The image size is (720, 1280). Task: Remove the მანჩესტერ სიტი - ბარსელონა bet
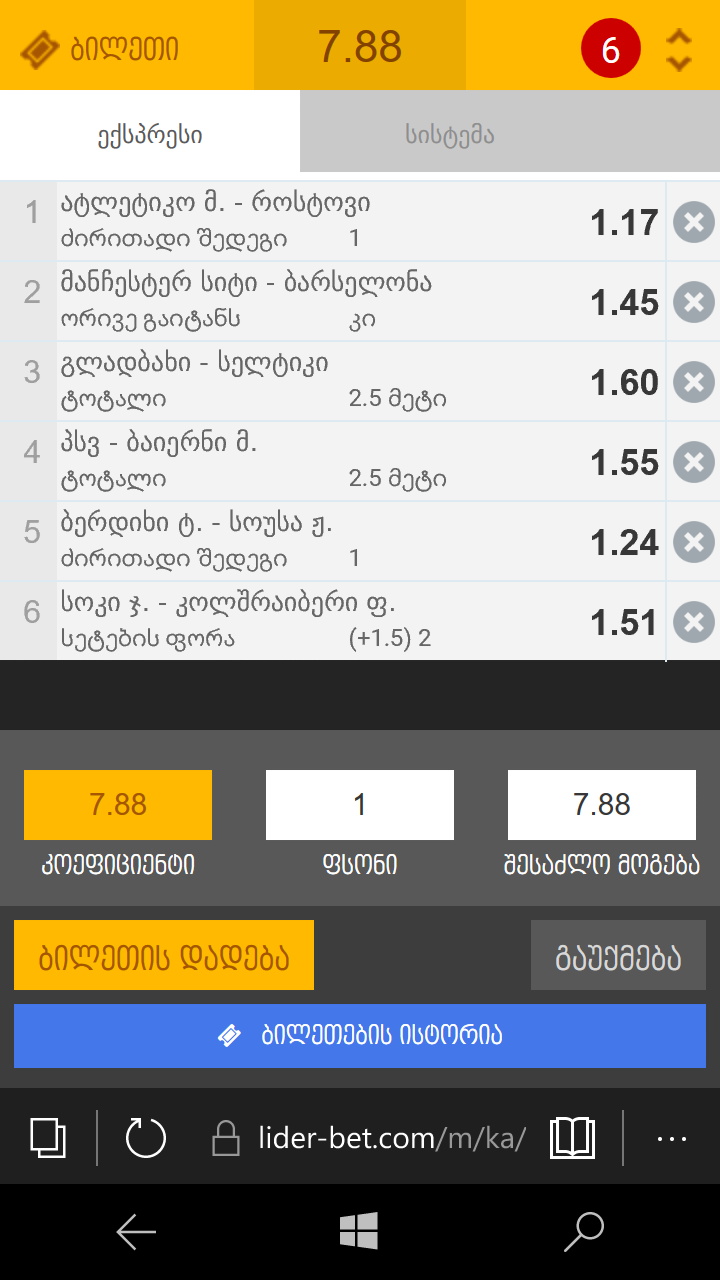coord(693,302)
